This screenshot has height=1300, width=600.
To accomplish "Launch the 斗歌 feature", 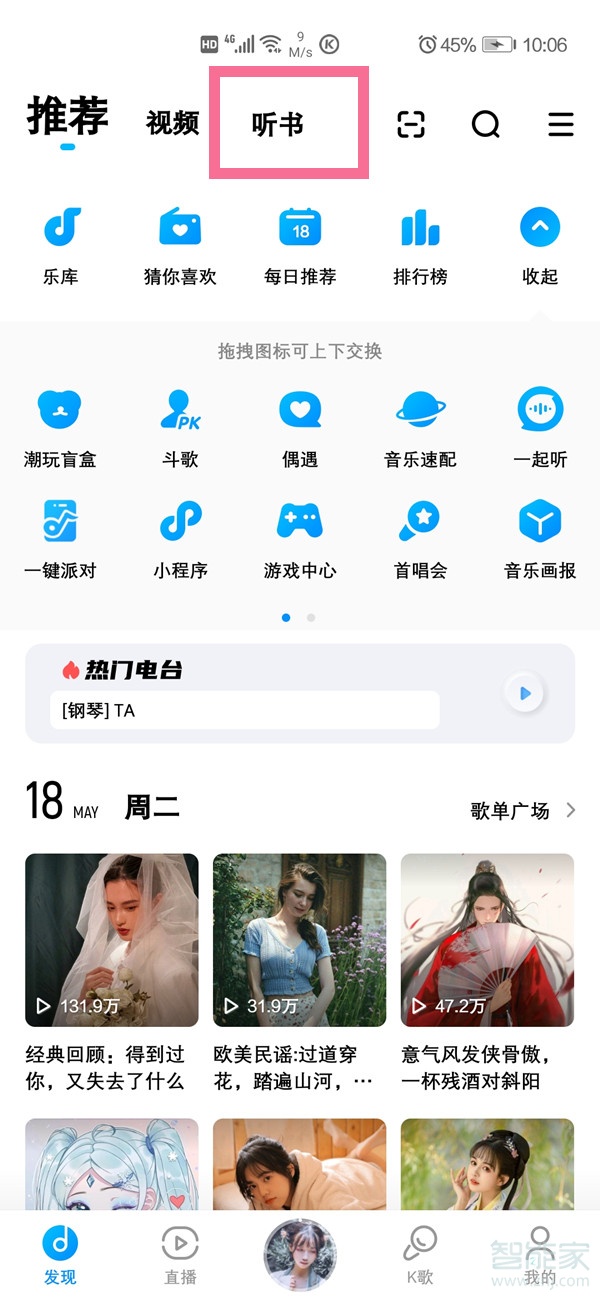I will 180,428.
